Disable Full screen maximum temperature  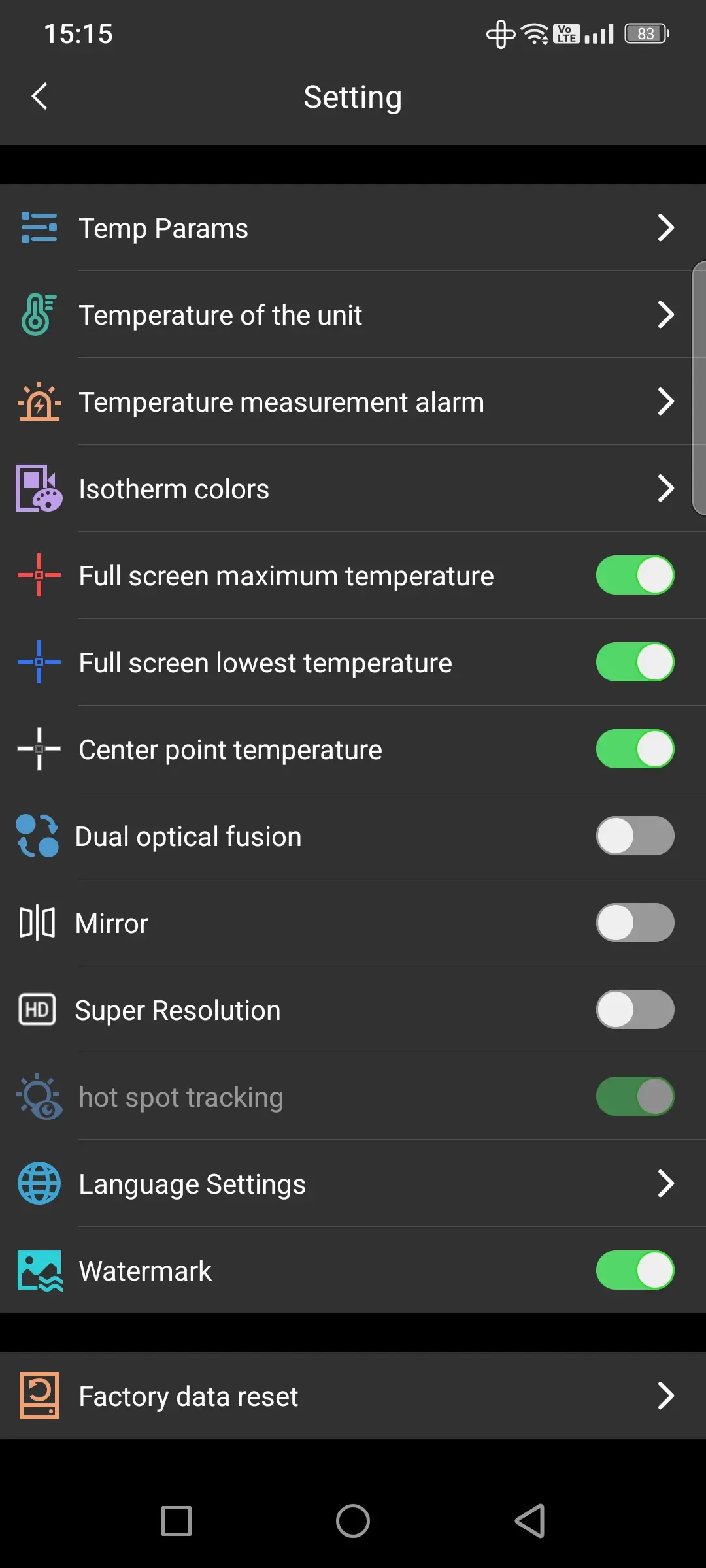[x=634, y=576]
